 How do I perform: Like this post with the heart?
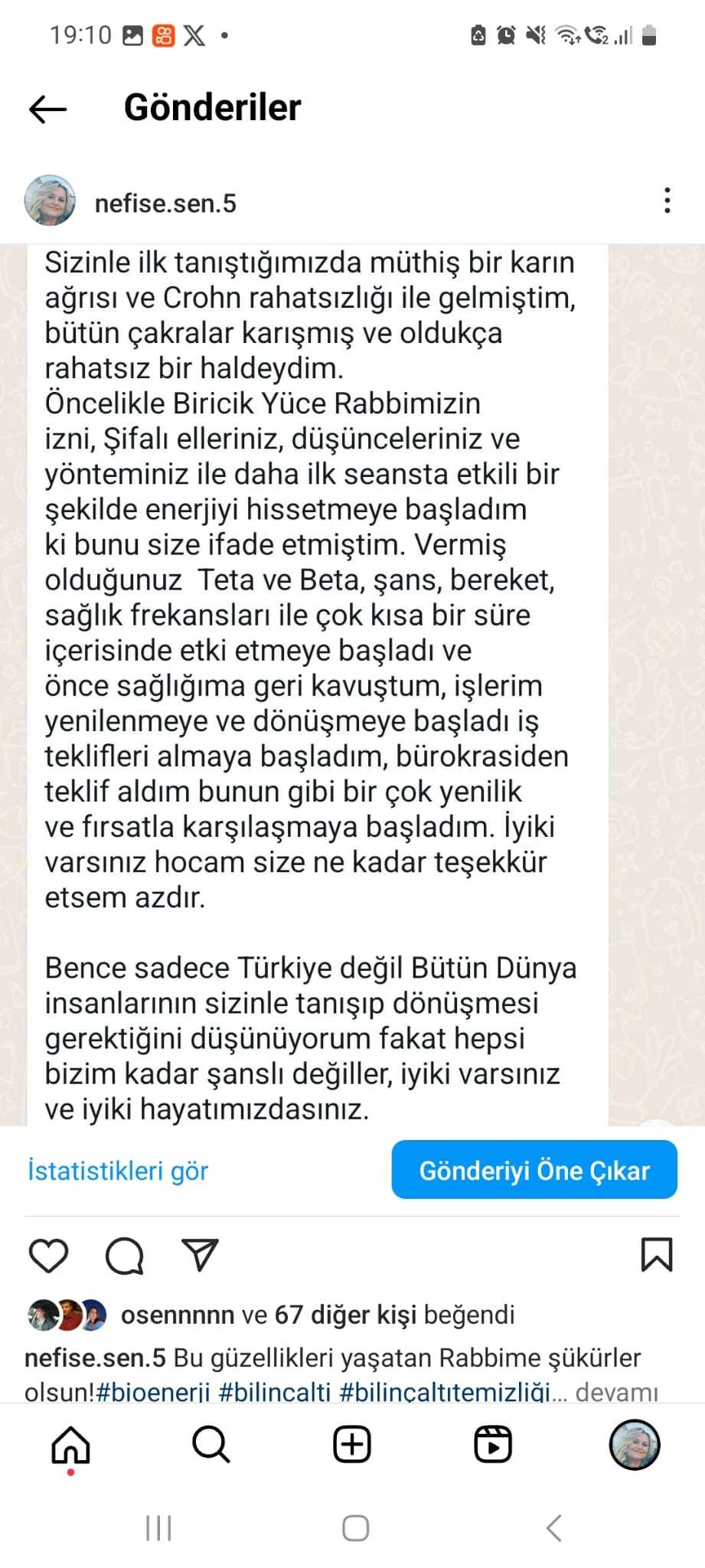pos(48,1256)
